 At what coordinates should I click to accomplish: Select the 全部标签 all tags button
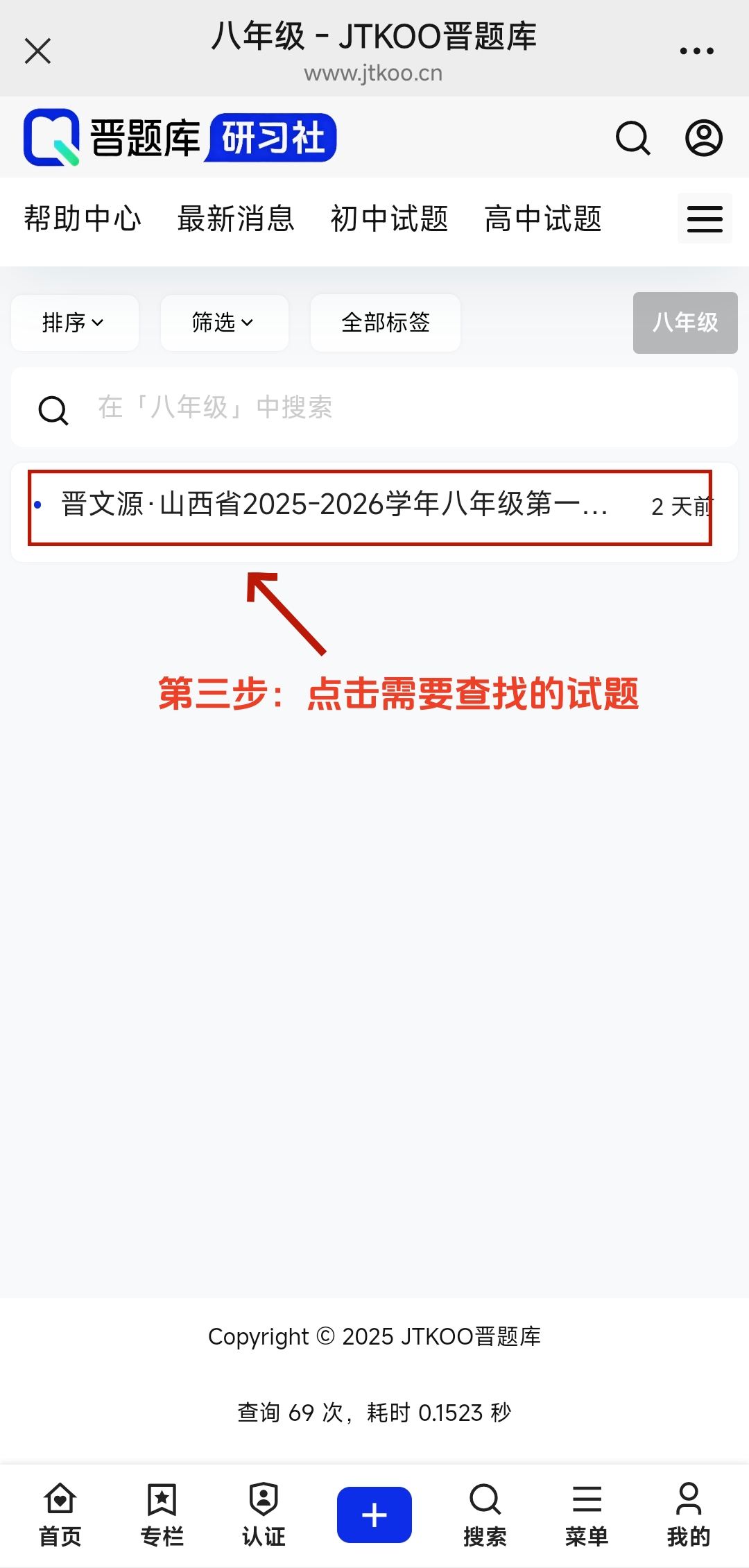pos(385,322)
